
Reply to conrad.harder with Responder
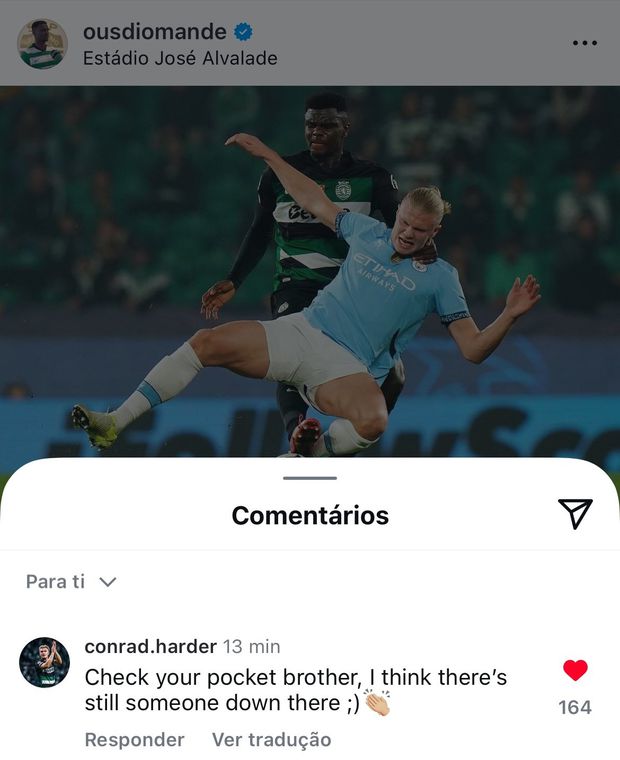[134, 740]
